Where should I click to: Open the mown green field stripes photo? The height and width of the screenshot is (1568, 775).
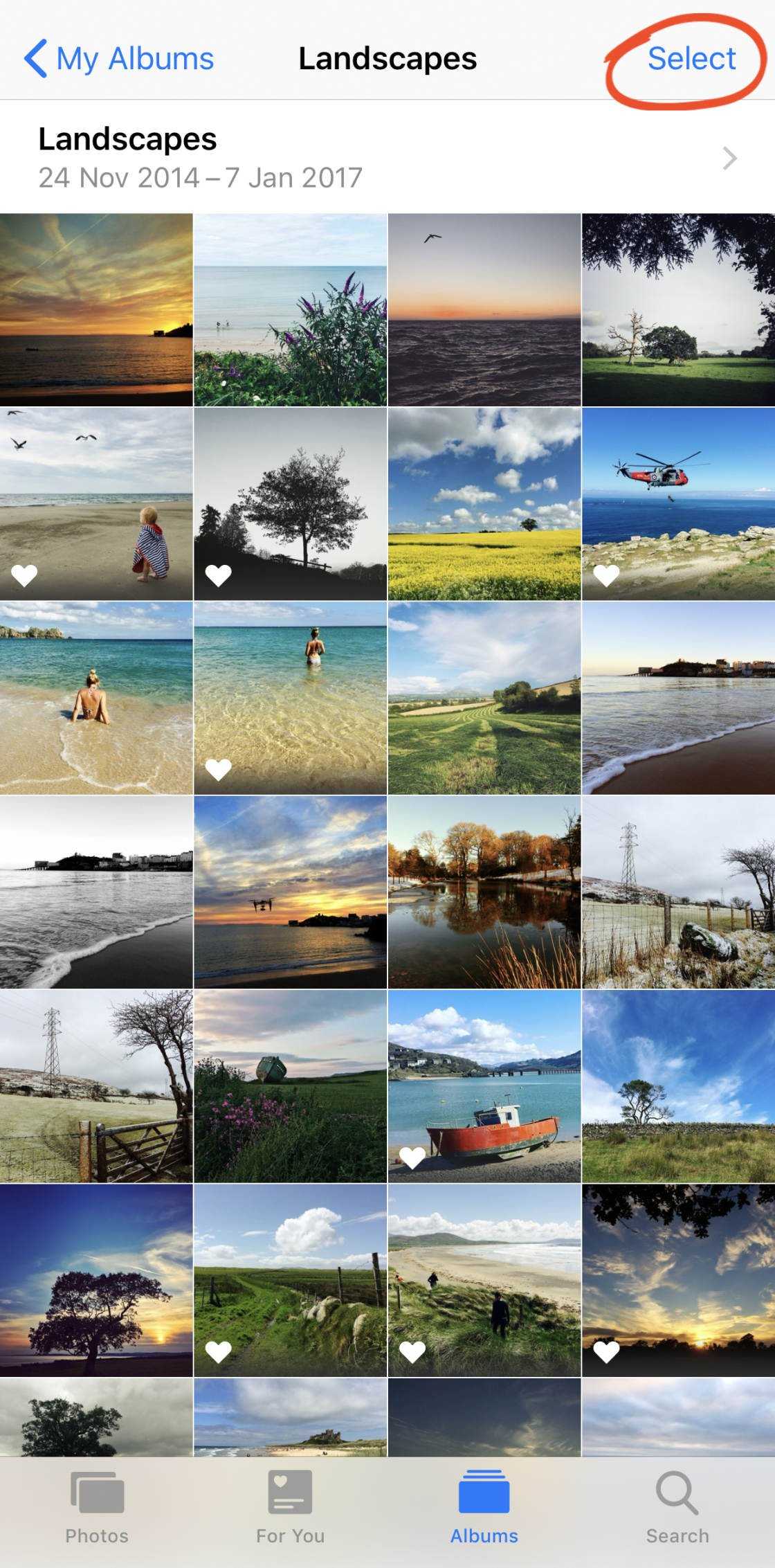click(484, 698)
